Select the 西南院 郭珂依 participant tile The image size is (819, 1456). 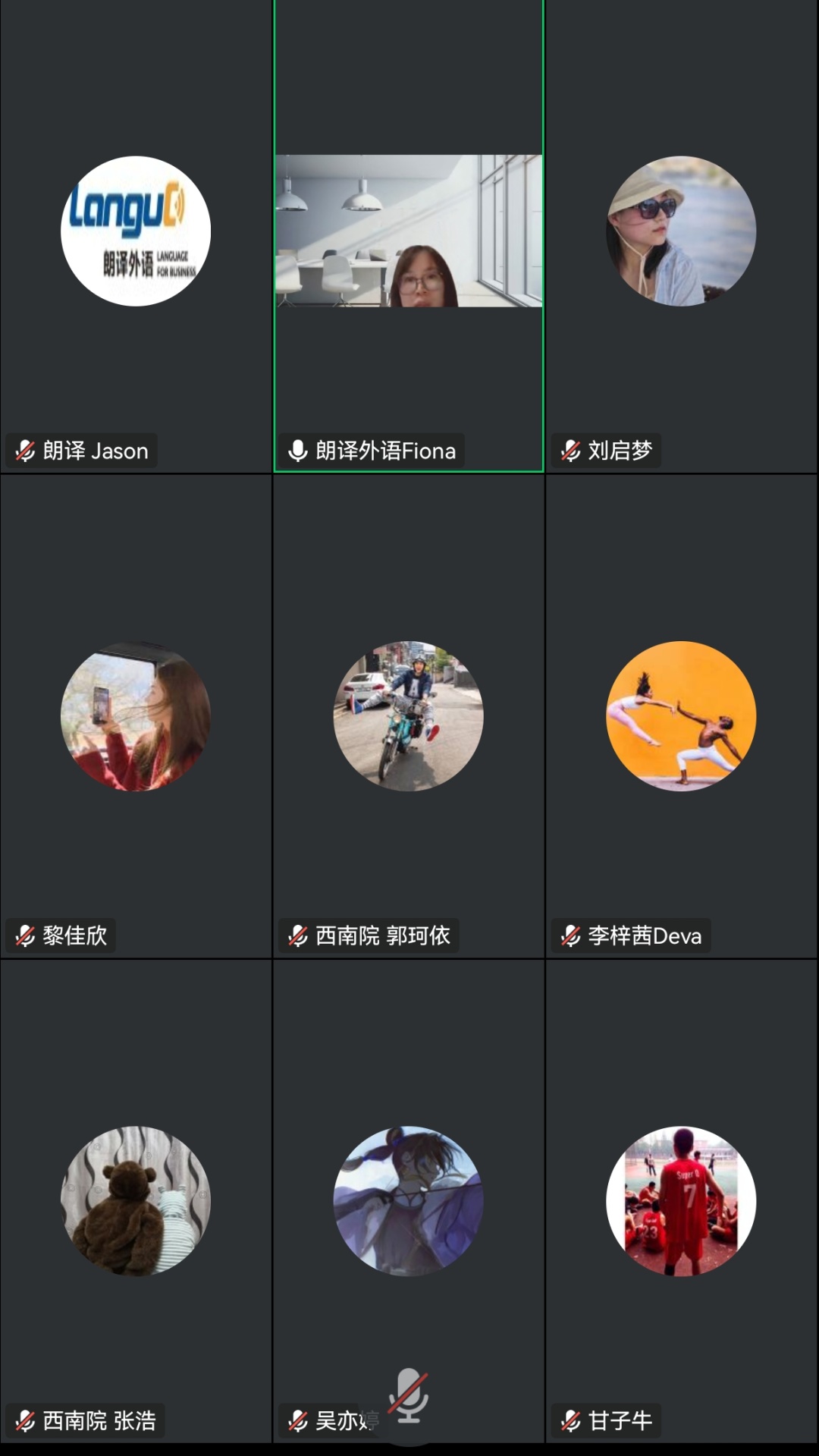pos(409,716)
